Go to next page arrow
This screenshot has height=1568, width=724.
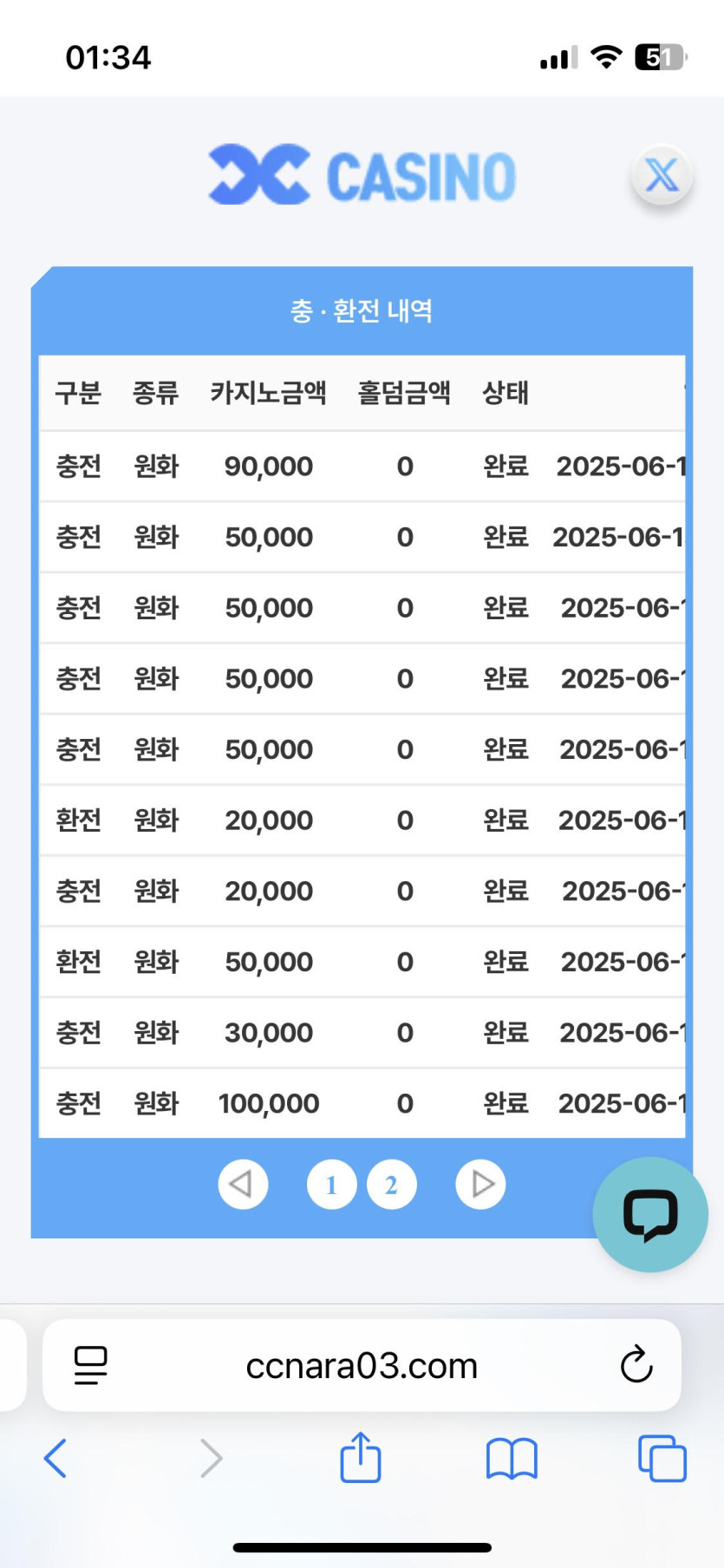[480, 1184]
